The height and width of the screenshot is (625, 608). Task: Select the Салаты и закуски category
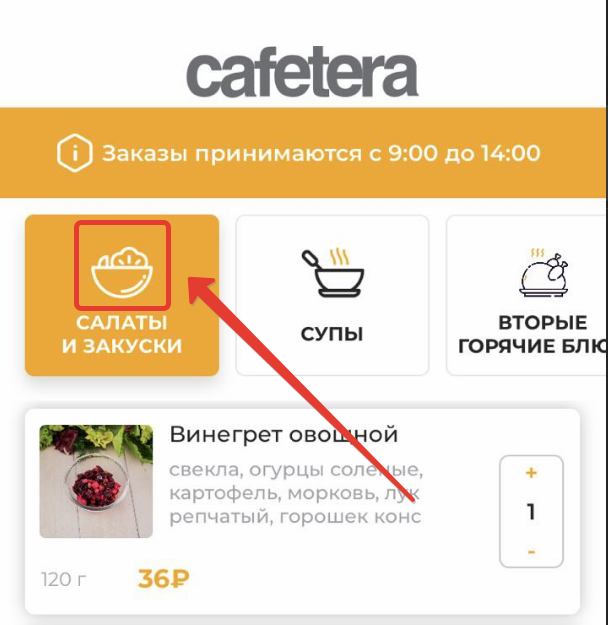pyautogui.click(x=121, y=295)
